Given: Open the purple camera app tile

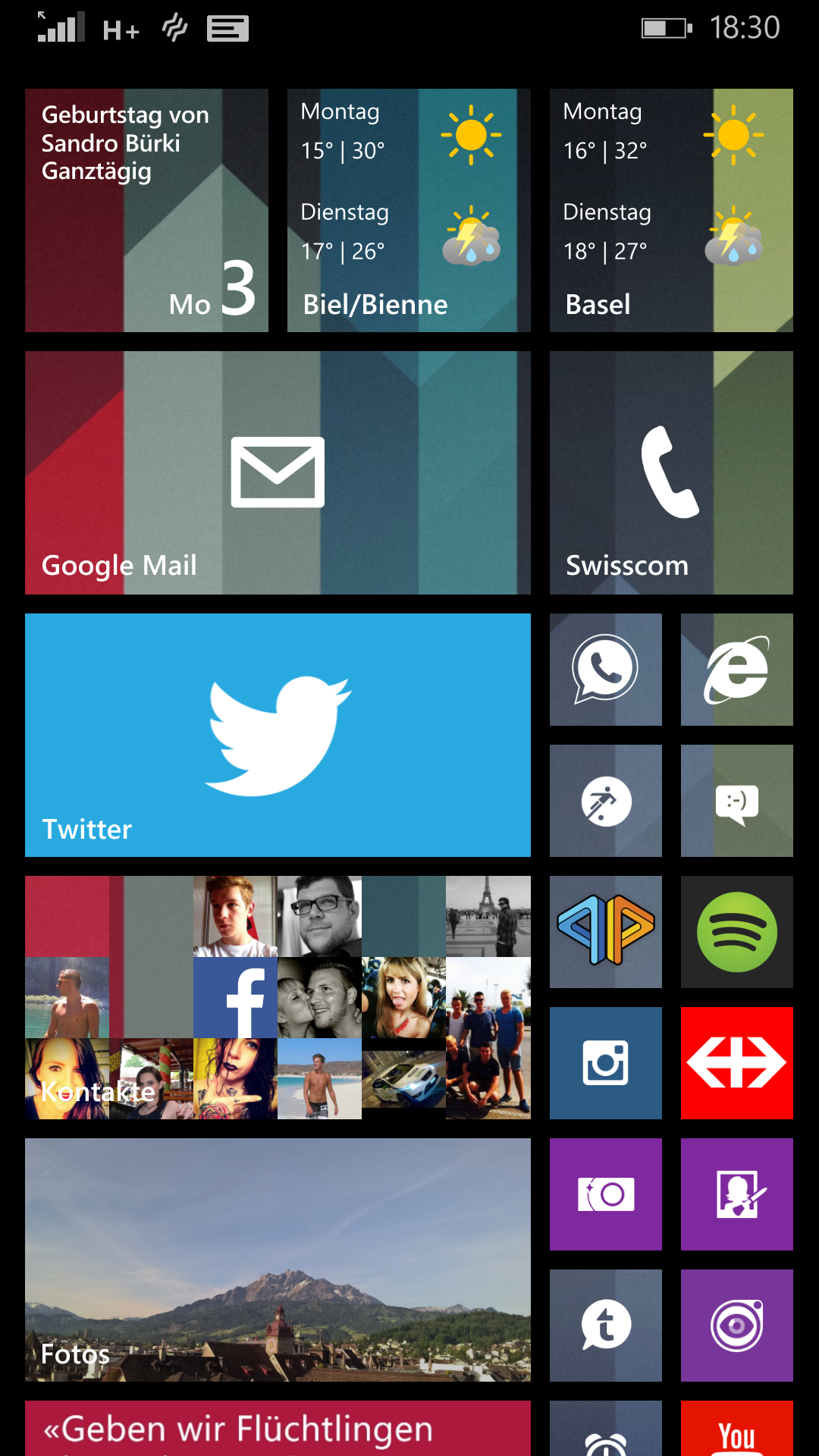Looking at the screenshot, I should [606, 1194].
